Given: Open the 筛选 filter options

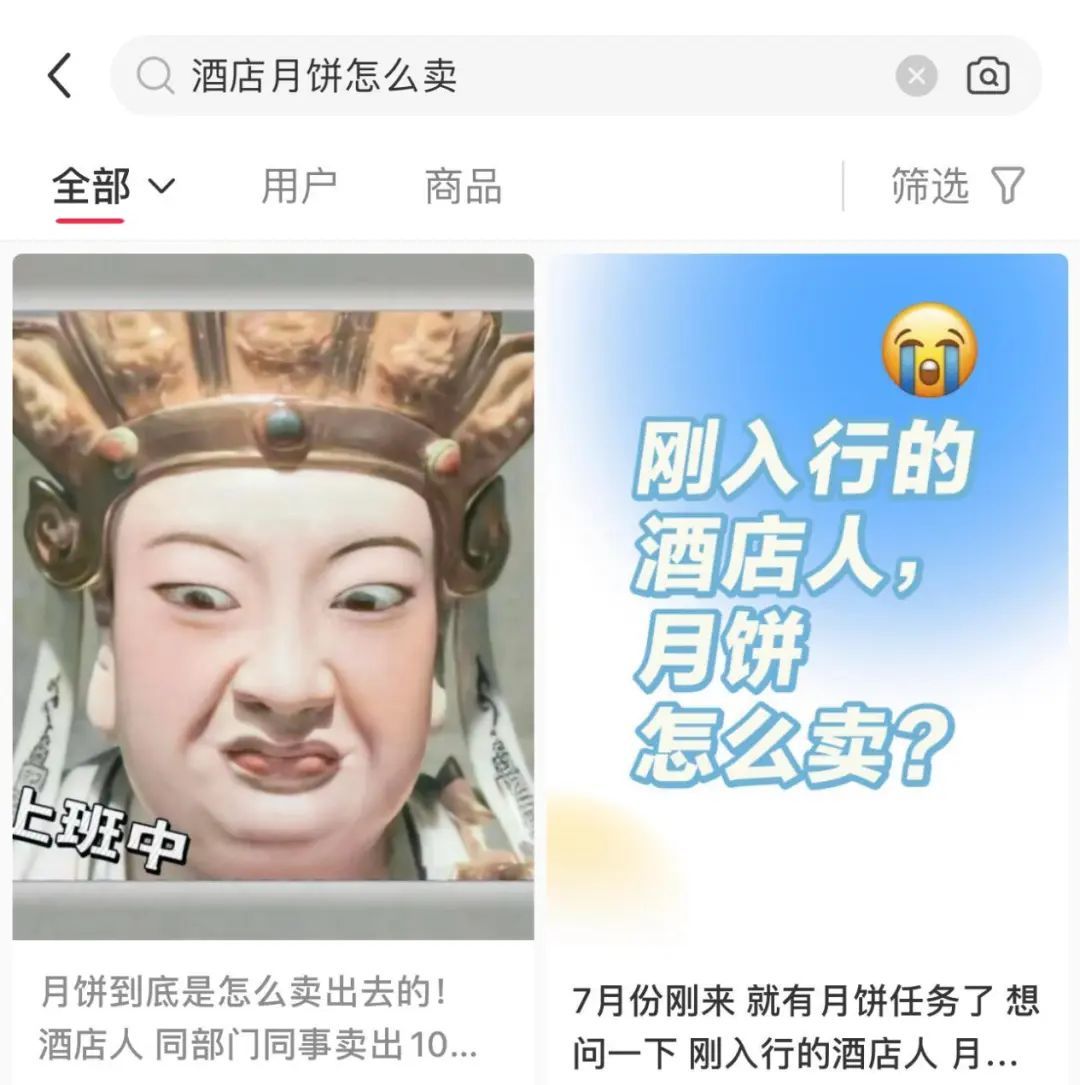Looking at the screenshot, I should tap(957, 186).
